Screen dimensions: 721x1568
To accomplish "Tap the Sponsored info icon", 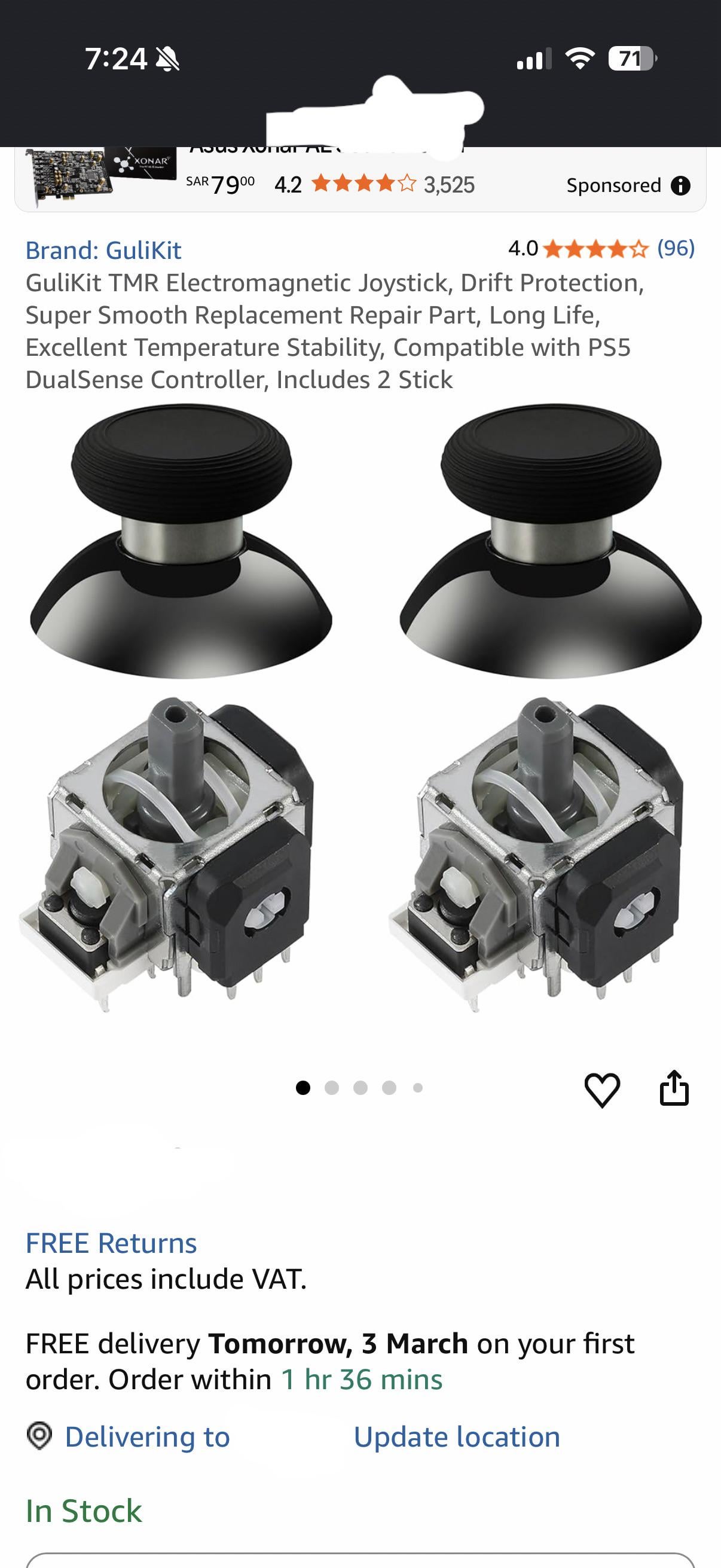I will tap(680, 185).
